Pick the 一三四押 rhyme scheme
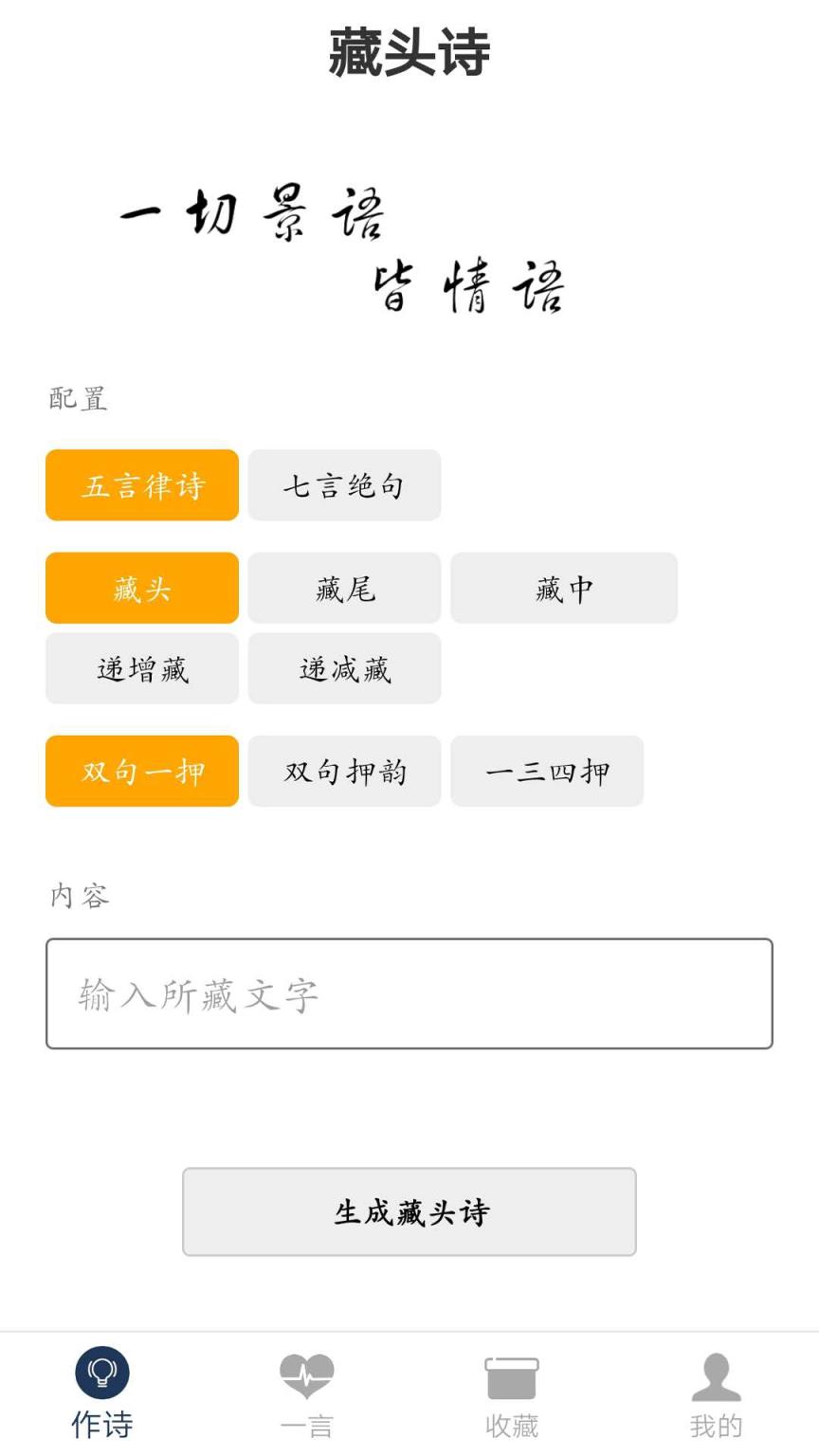Image resolution: width=819 pixels, height=1456 pixels. tap(547, 771)
